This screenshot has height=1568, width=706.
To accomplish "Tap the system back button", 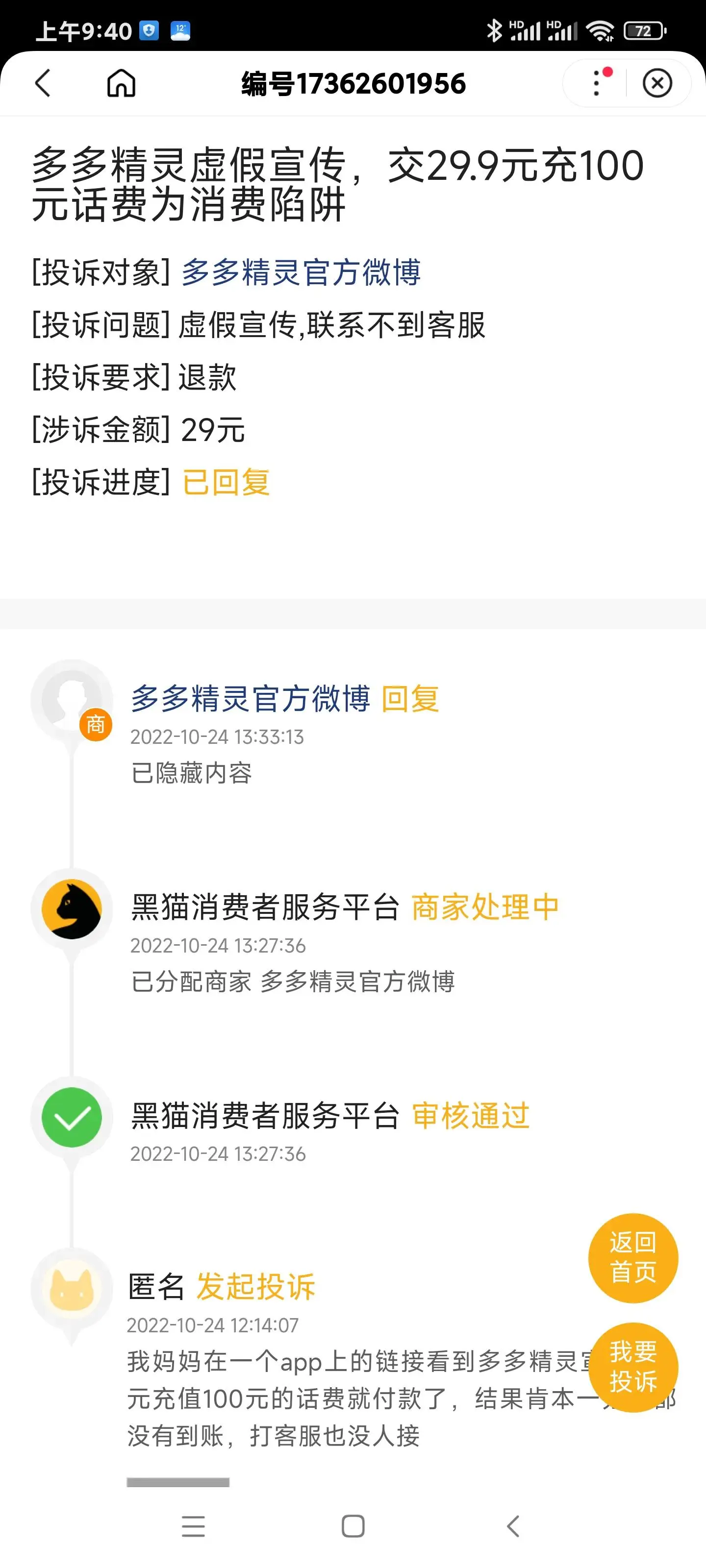I will click(513, 1526).
